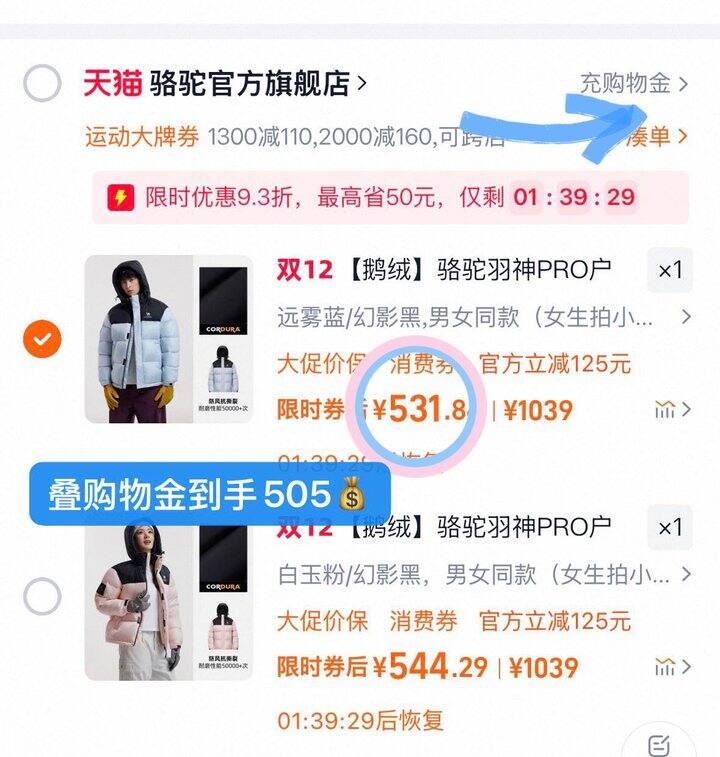Select the 白玉粉/幻影黑 jacket item
This screenshot has width=720, height=757.
[x=42, y=597]
